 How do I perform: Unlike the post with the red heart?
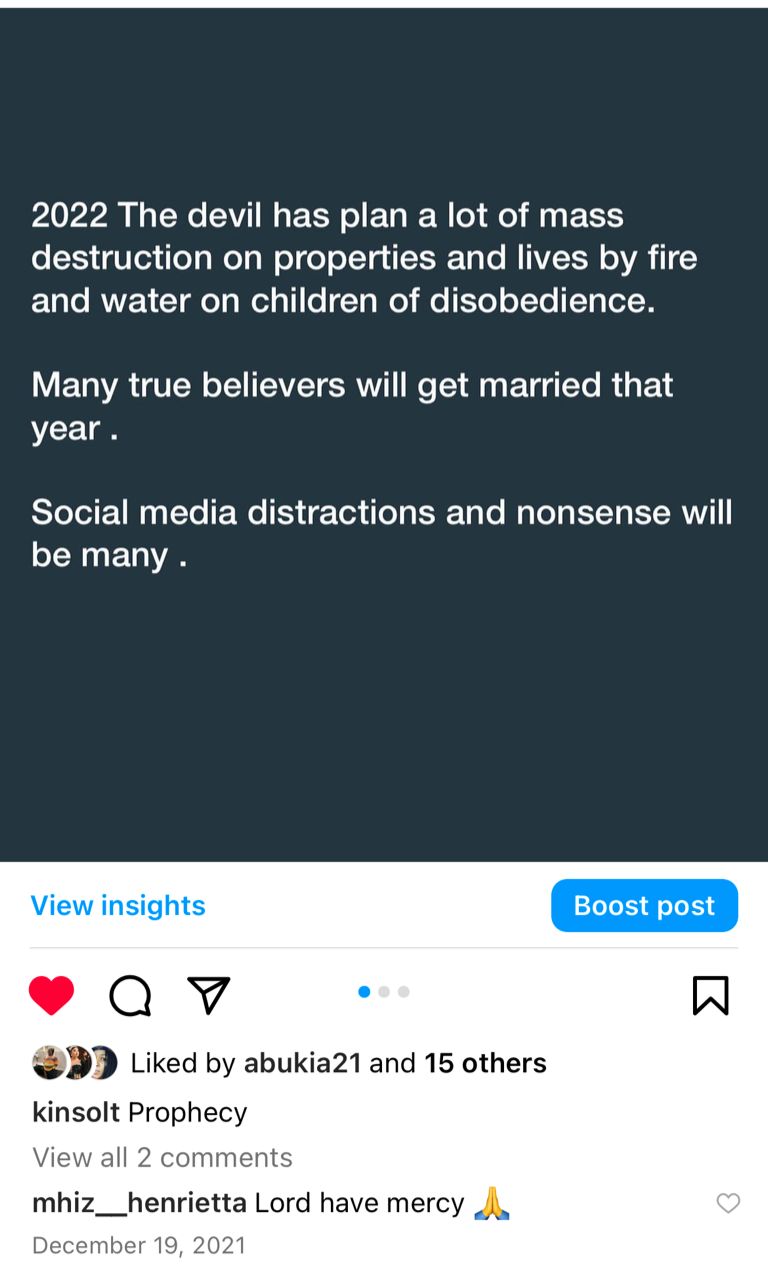(51, 995)
